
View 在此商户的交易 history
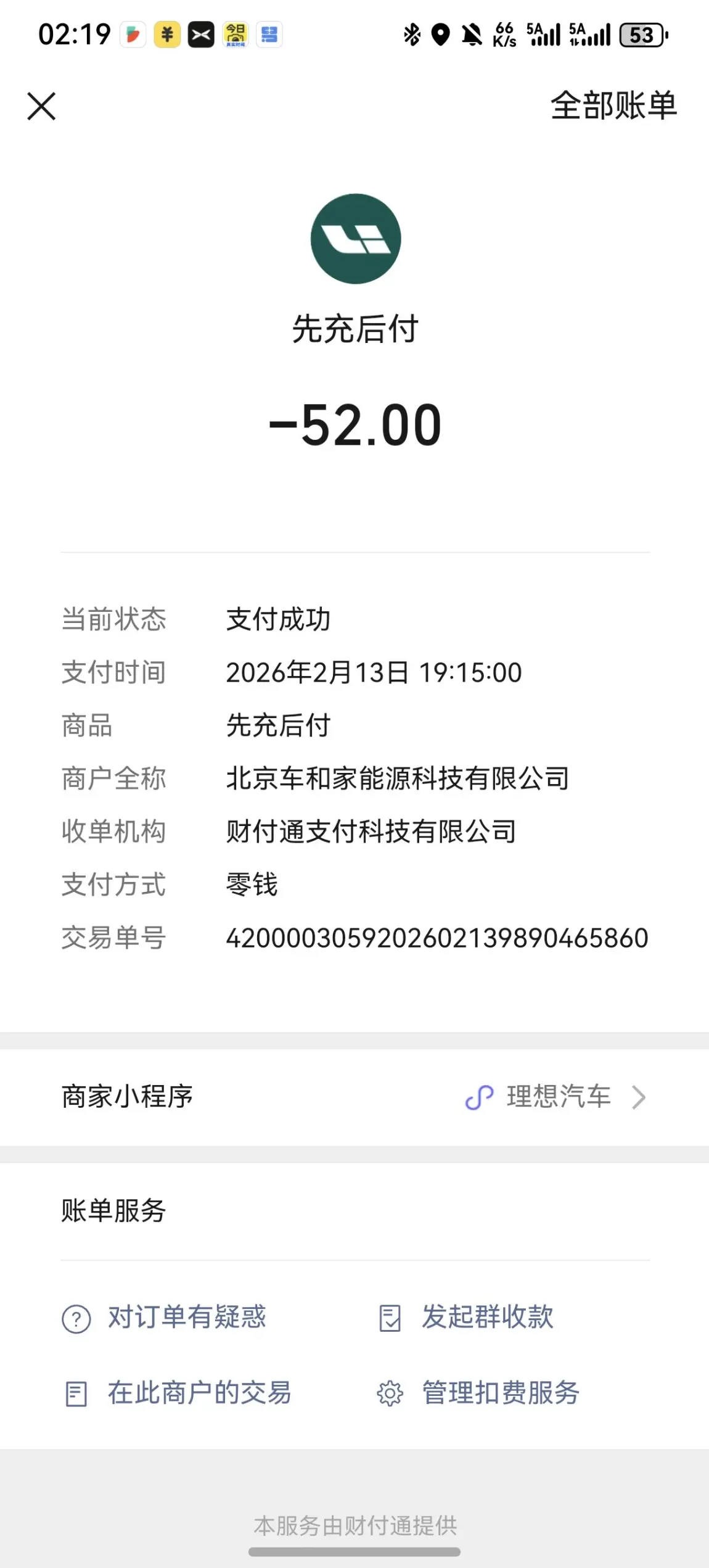click(178, 1393)
